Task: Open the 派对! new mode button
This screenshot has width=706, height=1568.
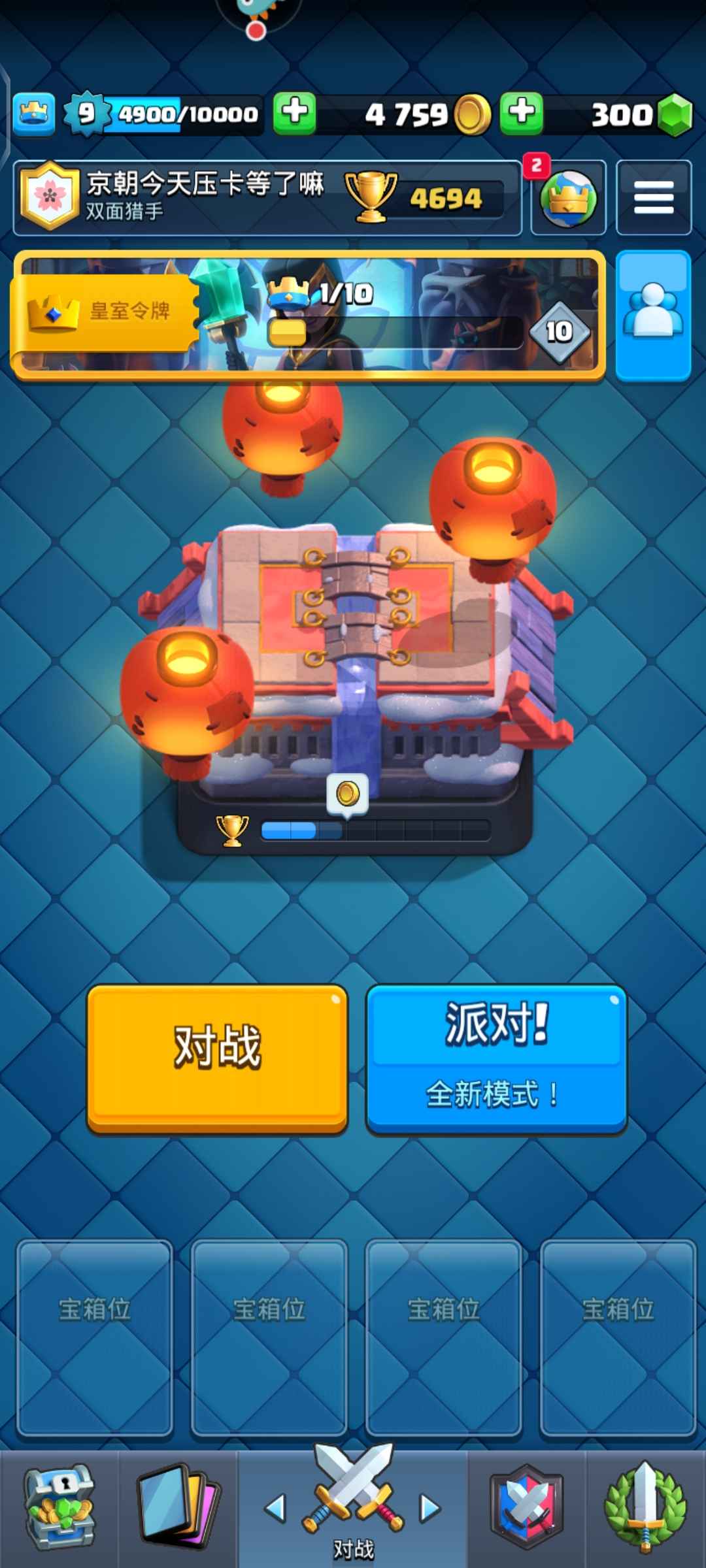Action: [496, 1058]
